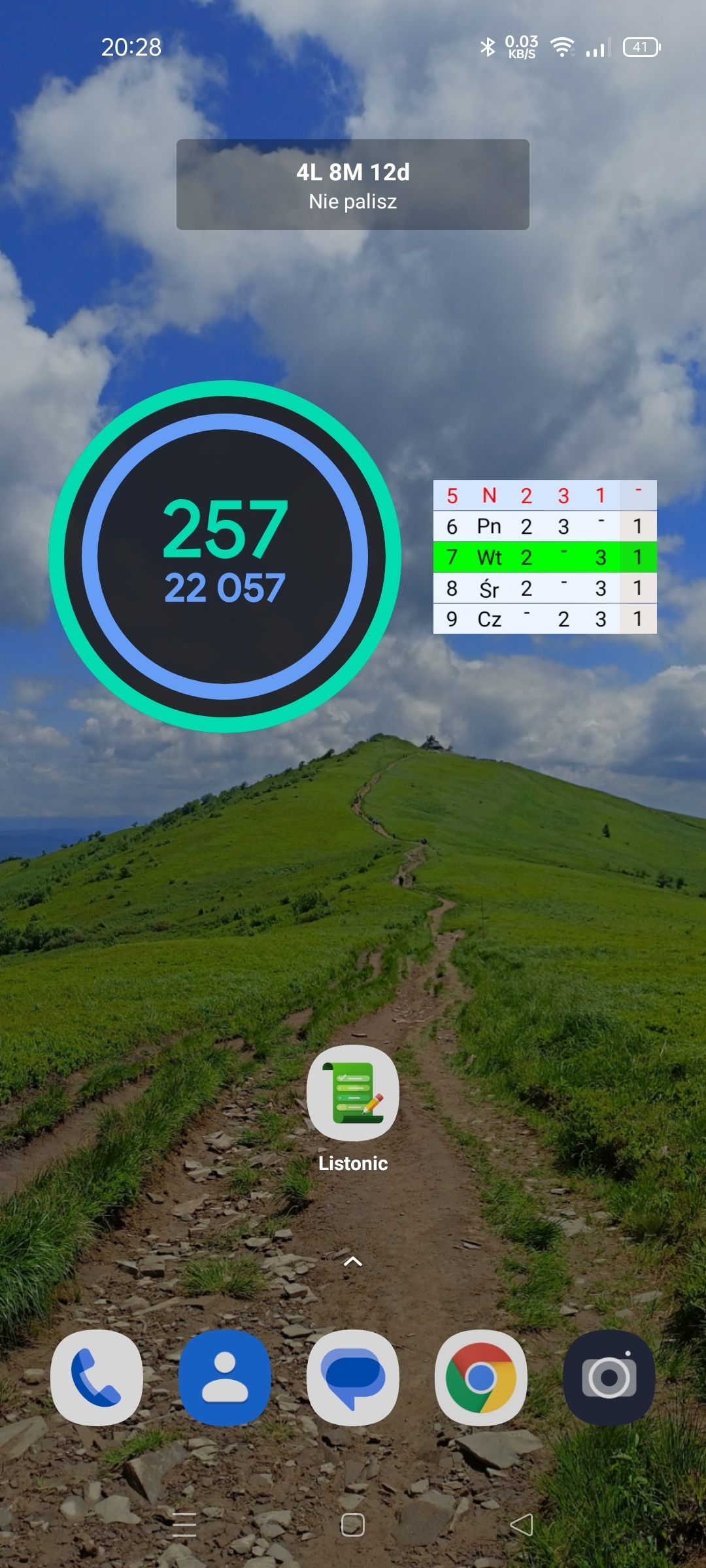
Task: Open the Listonic shopping list app
Action: point(353,1092)
